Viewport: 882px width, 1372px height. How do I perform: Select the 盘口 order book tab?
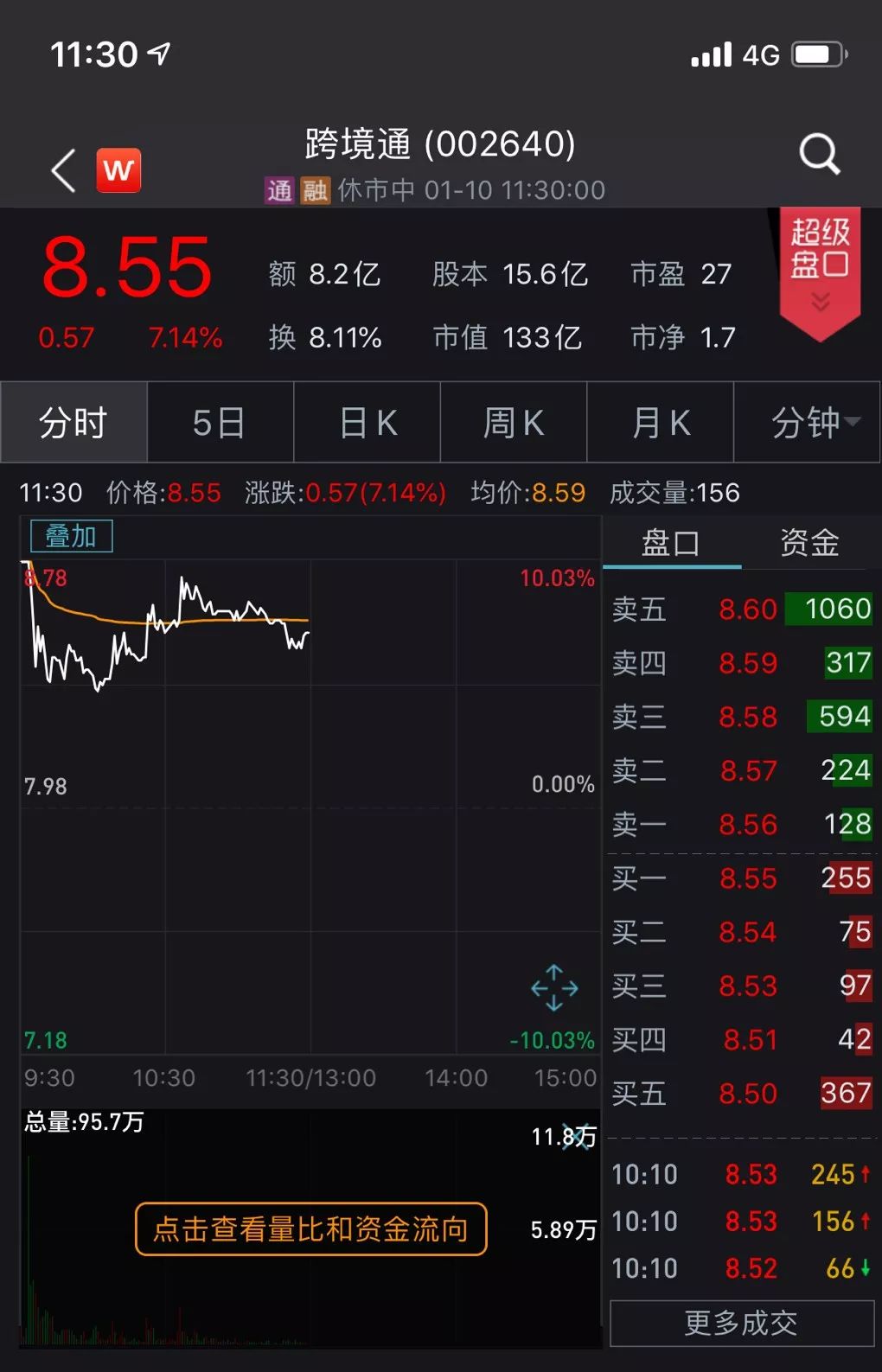tap(671, 543)
